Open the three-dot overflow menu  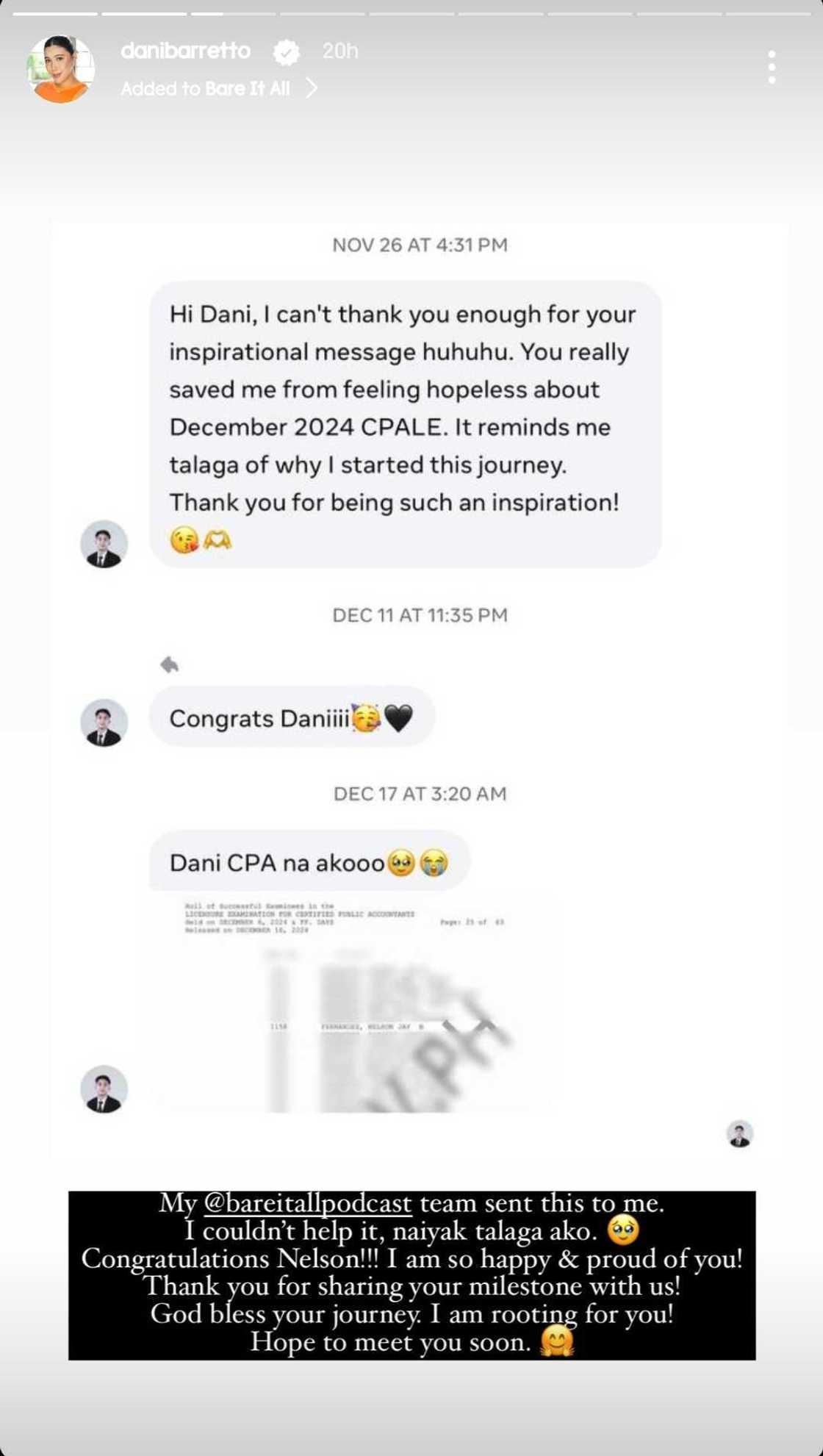click(771, 67)
